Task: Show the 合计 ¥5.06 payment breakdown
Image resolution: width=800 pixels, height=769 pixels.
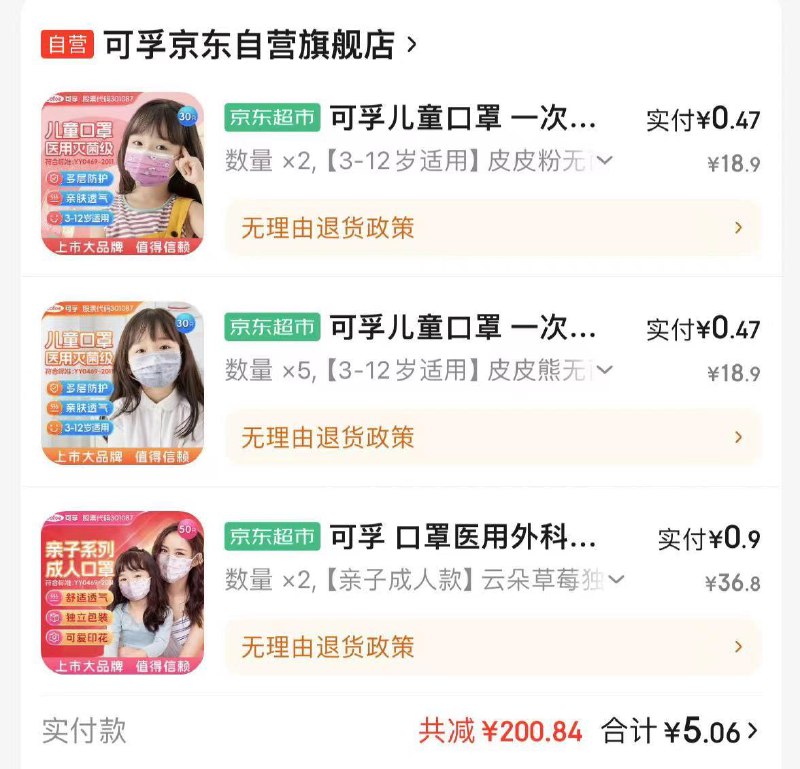Action: [680, 731]
